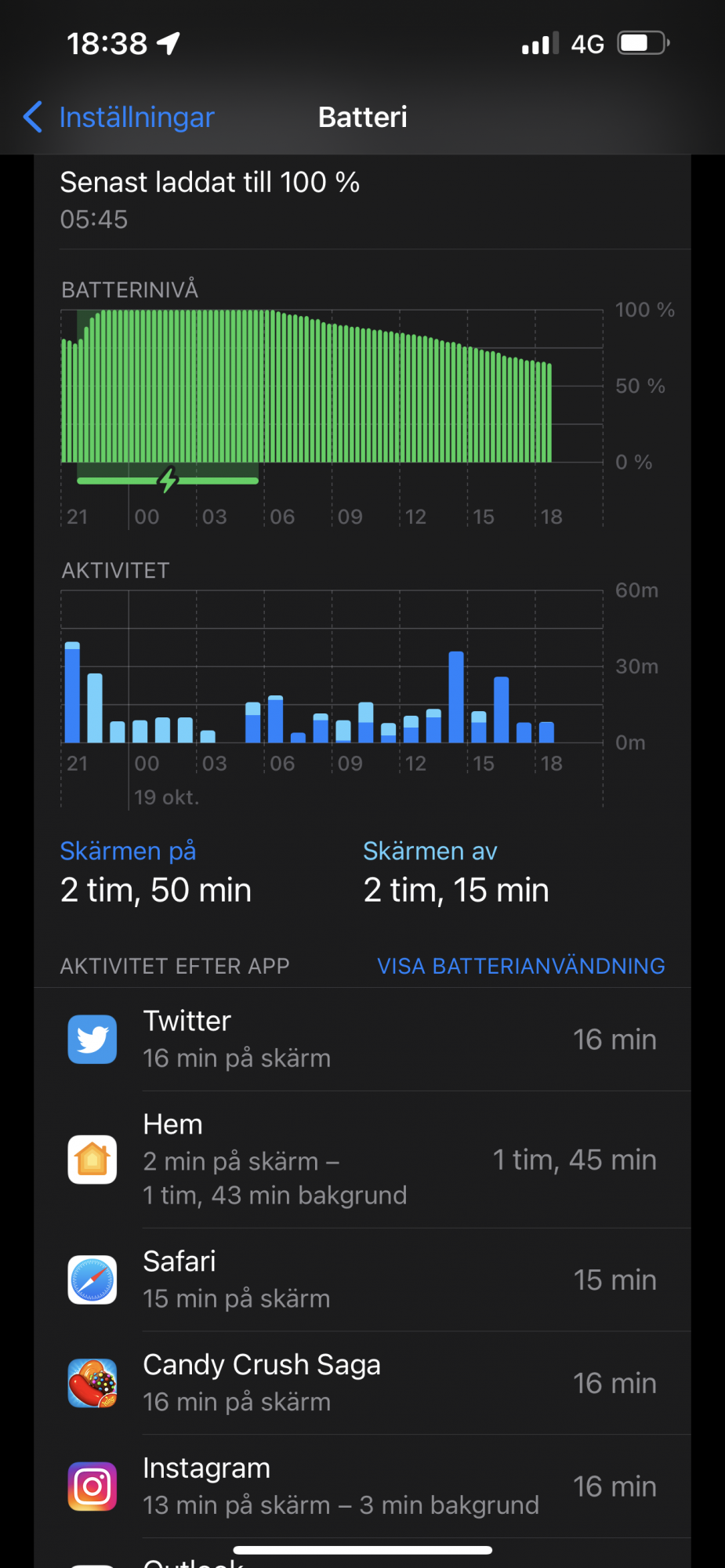Viewport: 725px width, 1568px height.
Task: Select the Safari activity row
Action: (362, 1280)
